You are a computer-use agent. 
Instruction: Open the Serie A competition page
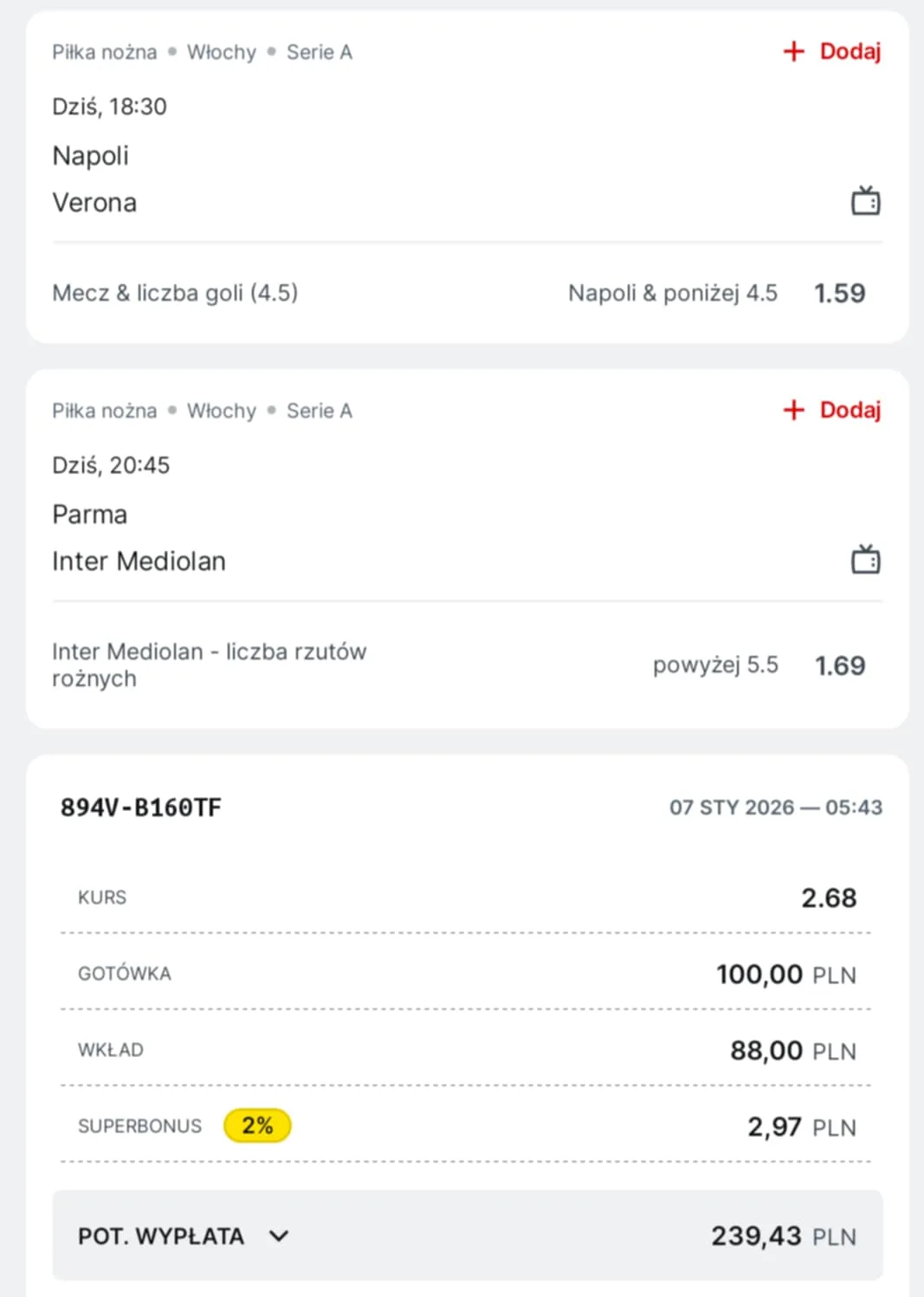click(320, 52)
